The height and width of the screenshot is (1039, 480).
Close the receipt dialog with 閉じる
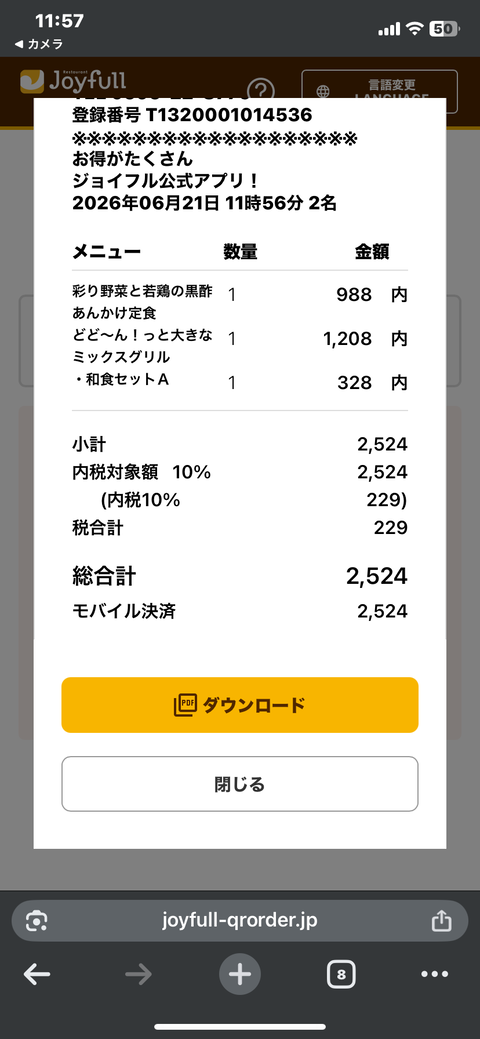click(240, 784)
